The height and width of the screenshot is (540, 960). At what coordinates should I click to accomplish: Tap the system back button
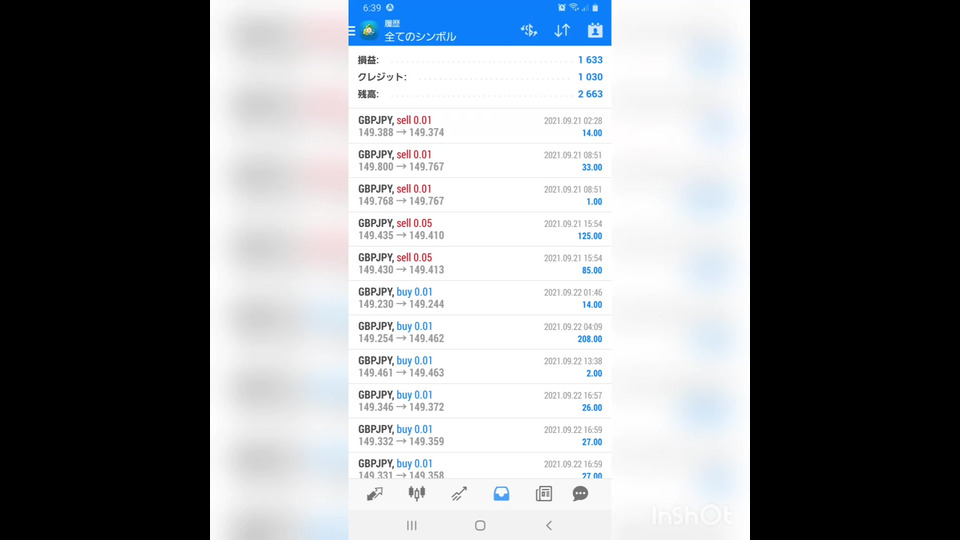coord(548,525)
